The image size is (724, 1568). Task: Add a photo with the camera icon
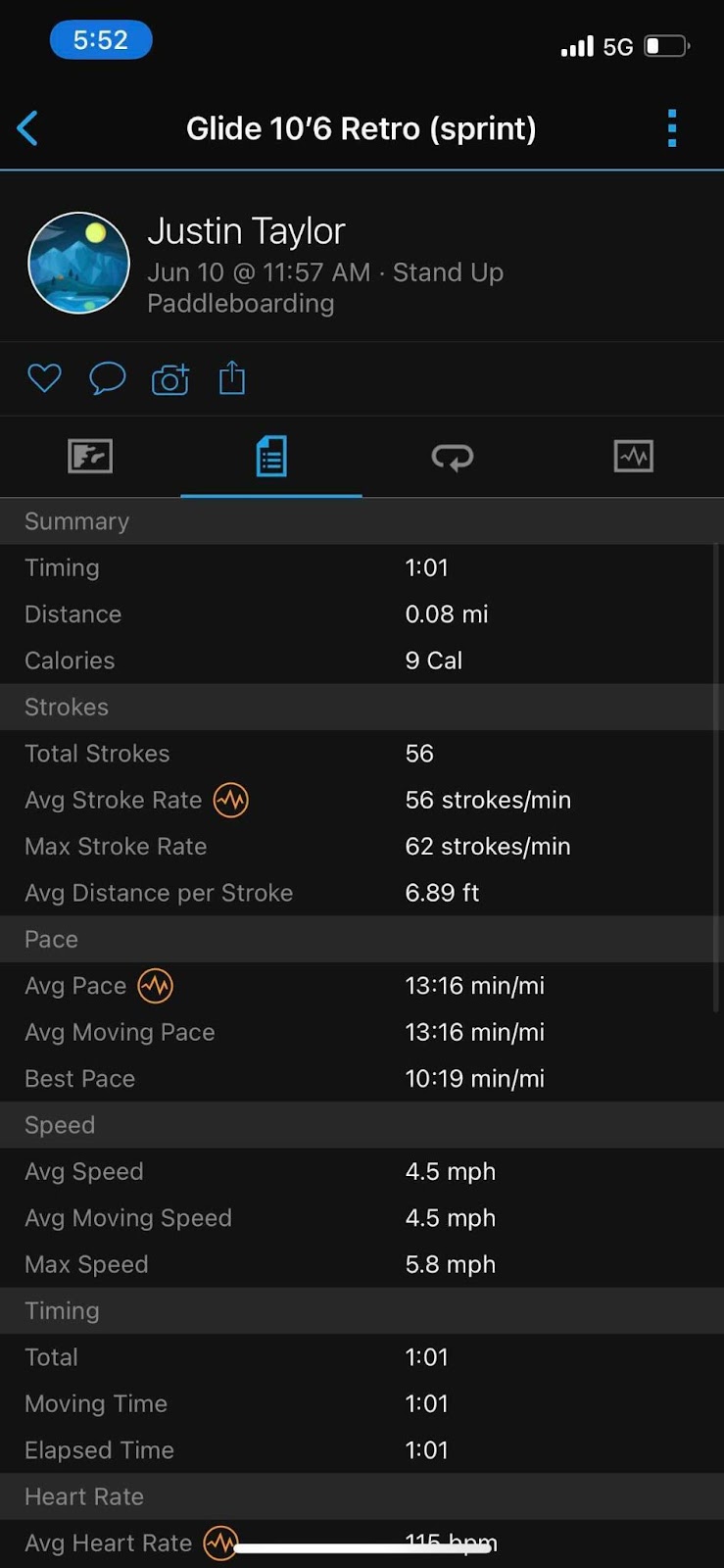tap(169, 379)
